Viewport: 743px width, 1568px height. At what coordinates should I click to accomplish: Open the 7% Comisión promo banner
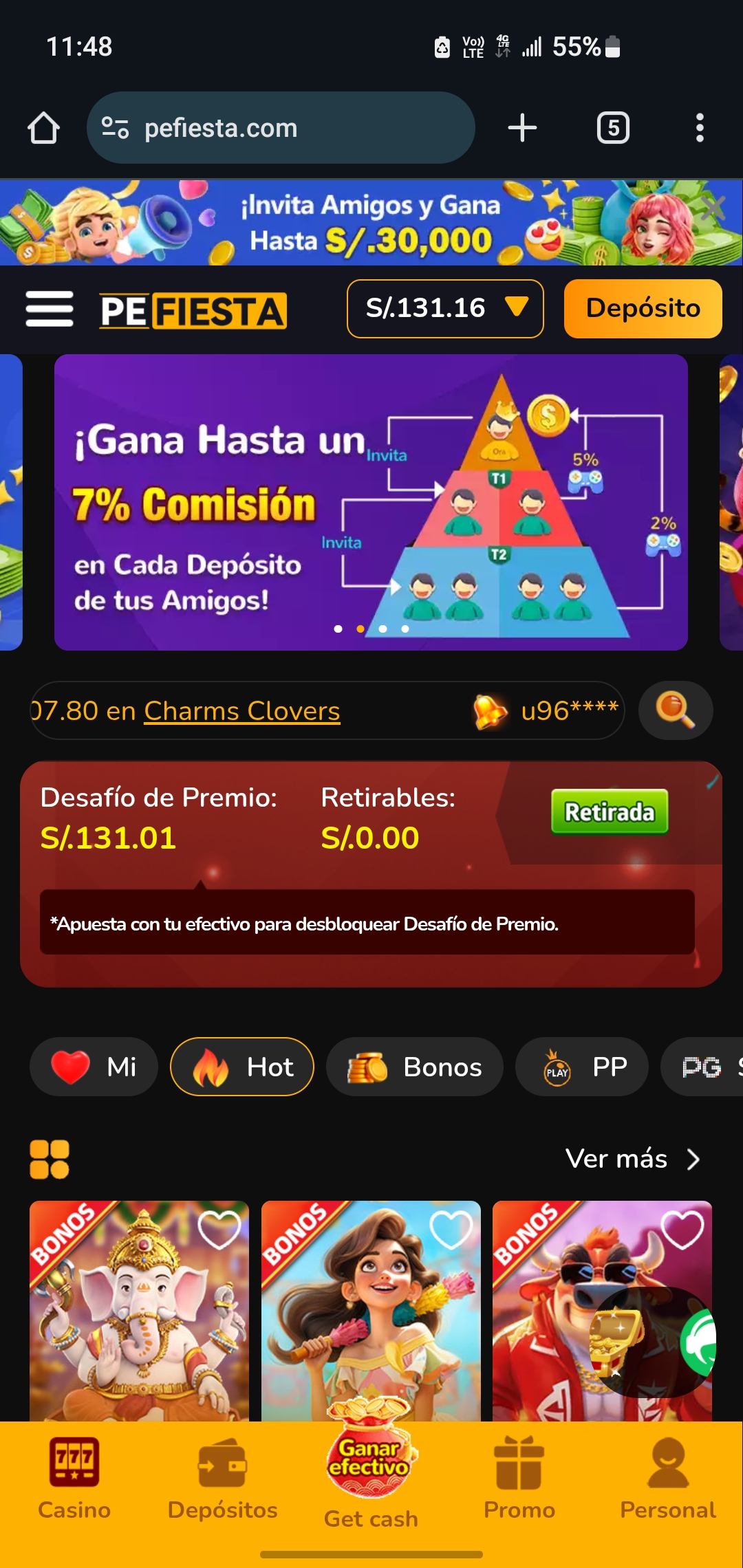point(371,502)
